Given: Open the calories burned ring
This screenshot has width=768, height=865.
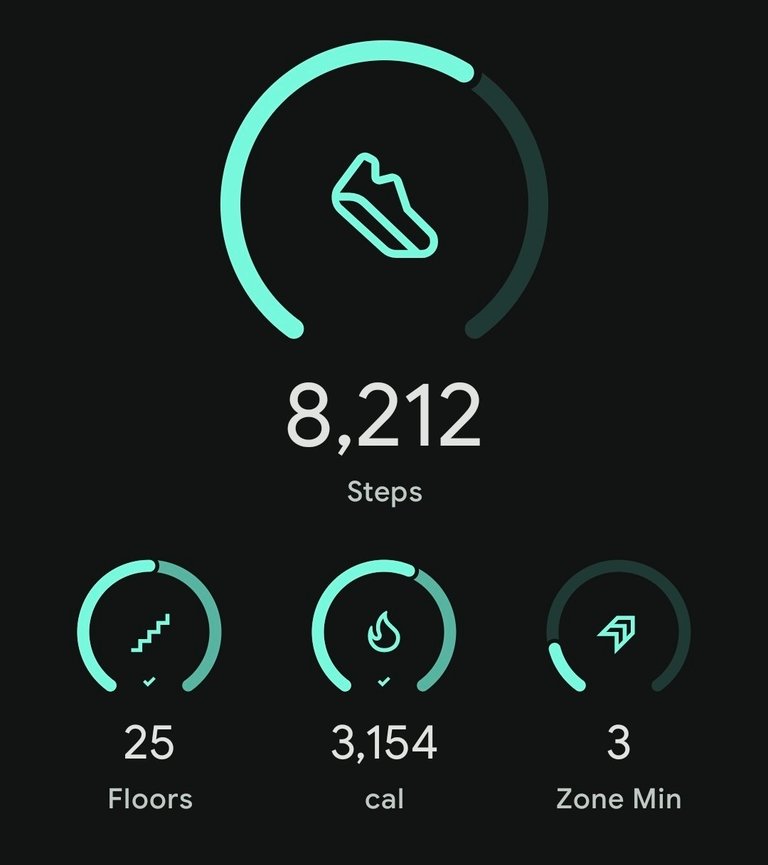Looking at the screenshot, I should coord(384,632).
